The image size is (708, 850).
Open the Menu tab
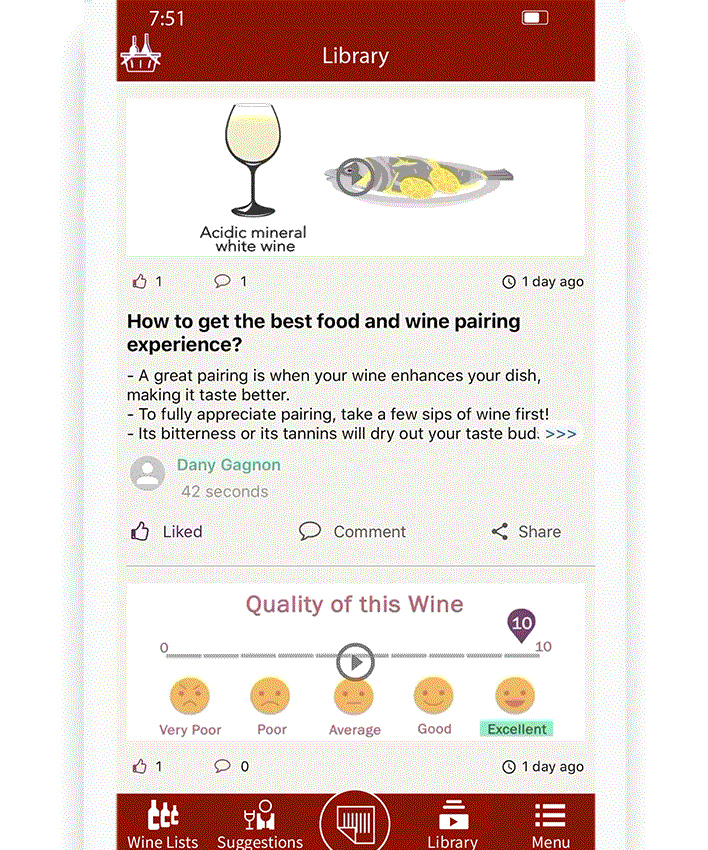pos(550,824)
